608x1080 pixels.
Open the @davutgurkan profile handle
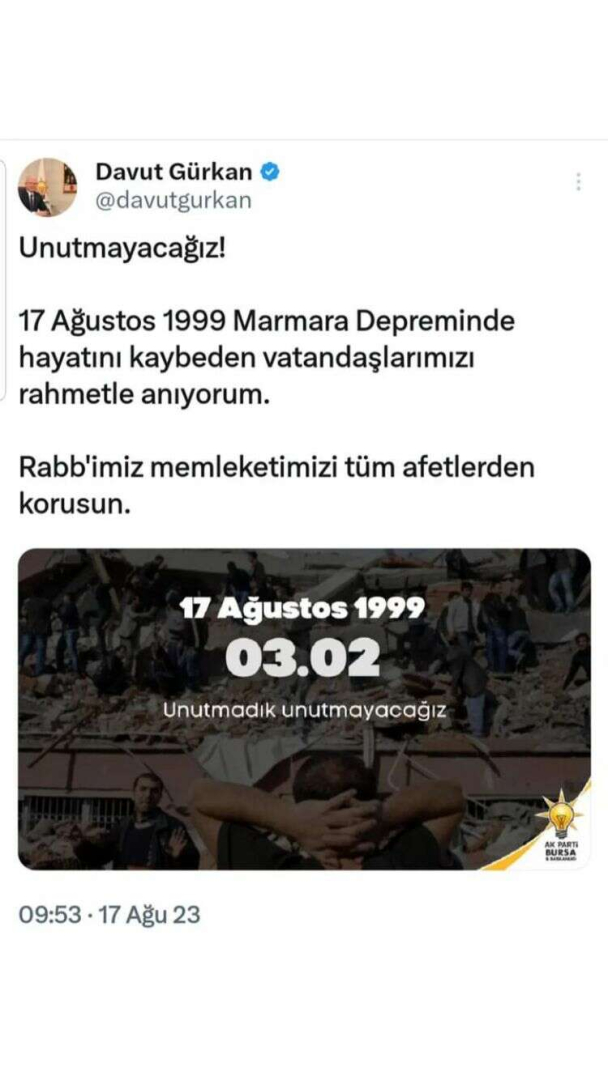coord(173,200)
